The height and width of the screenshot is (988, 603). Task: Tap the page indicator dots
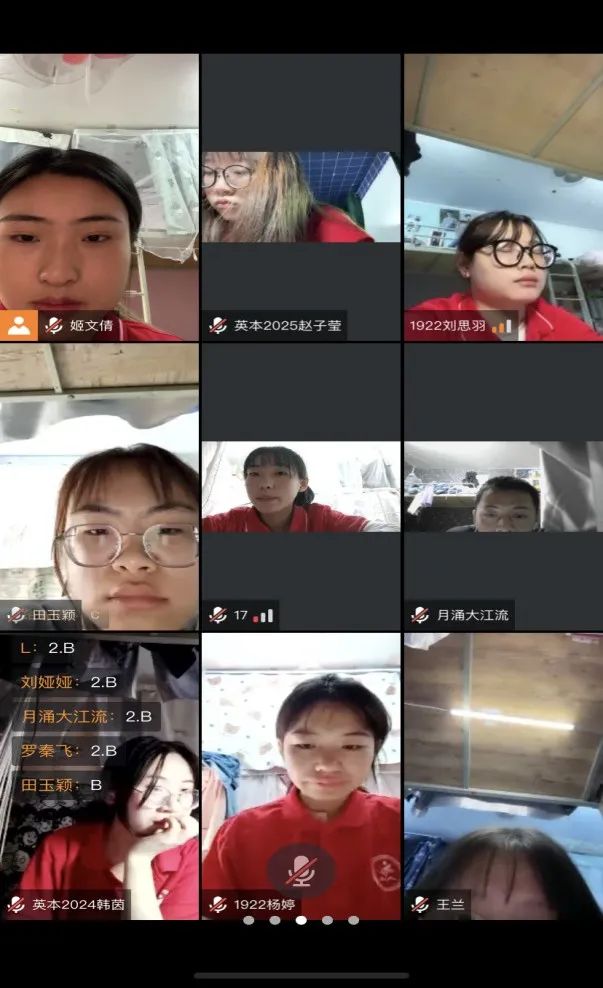[301, 920]
